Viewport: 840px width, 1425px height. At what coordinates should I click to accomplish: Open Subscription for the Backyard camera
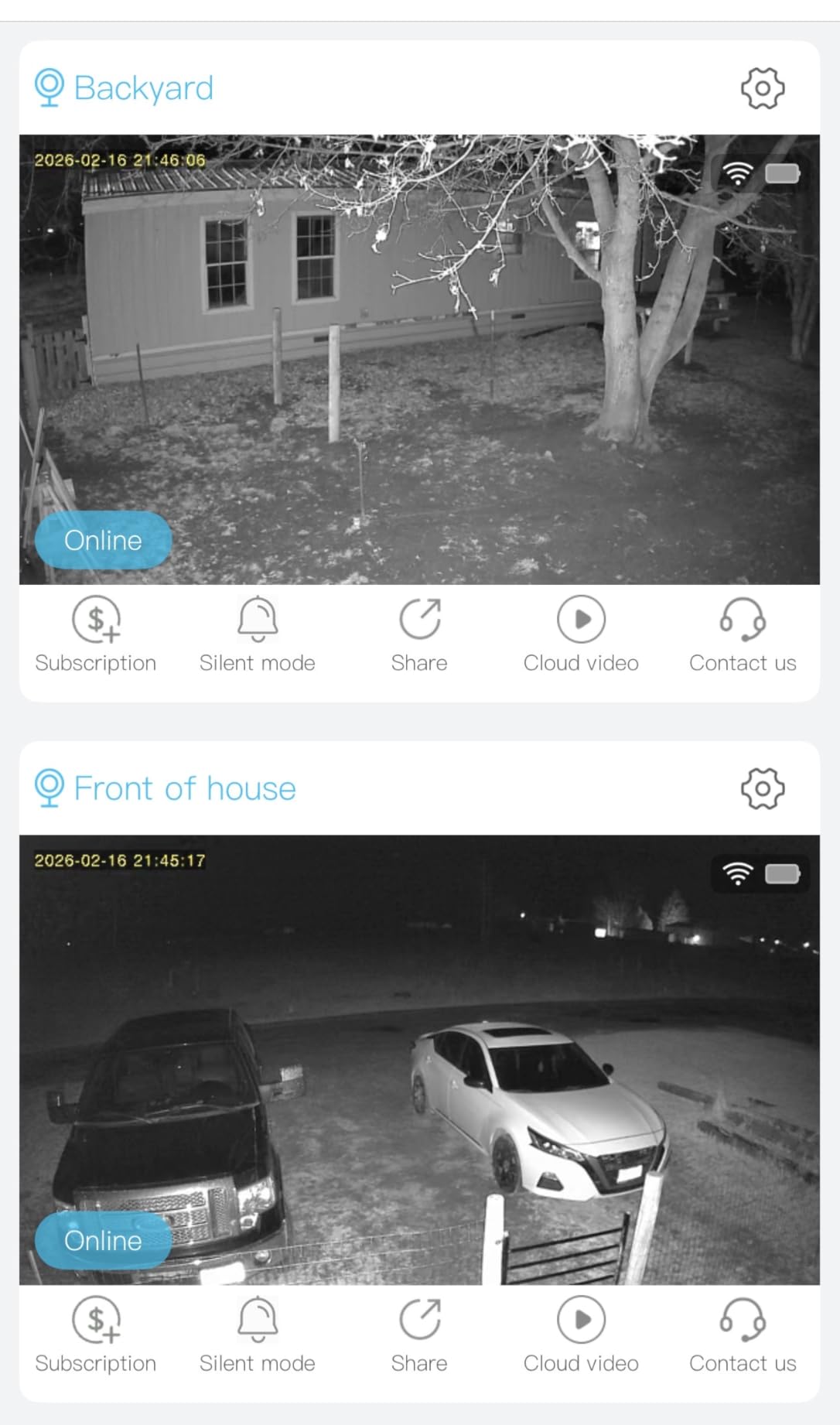[x=94, y=633]
